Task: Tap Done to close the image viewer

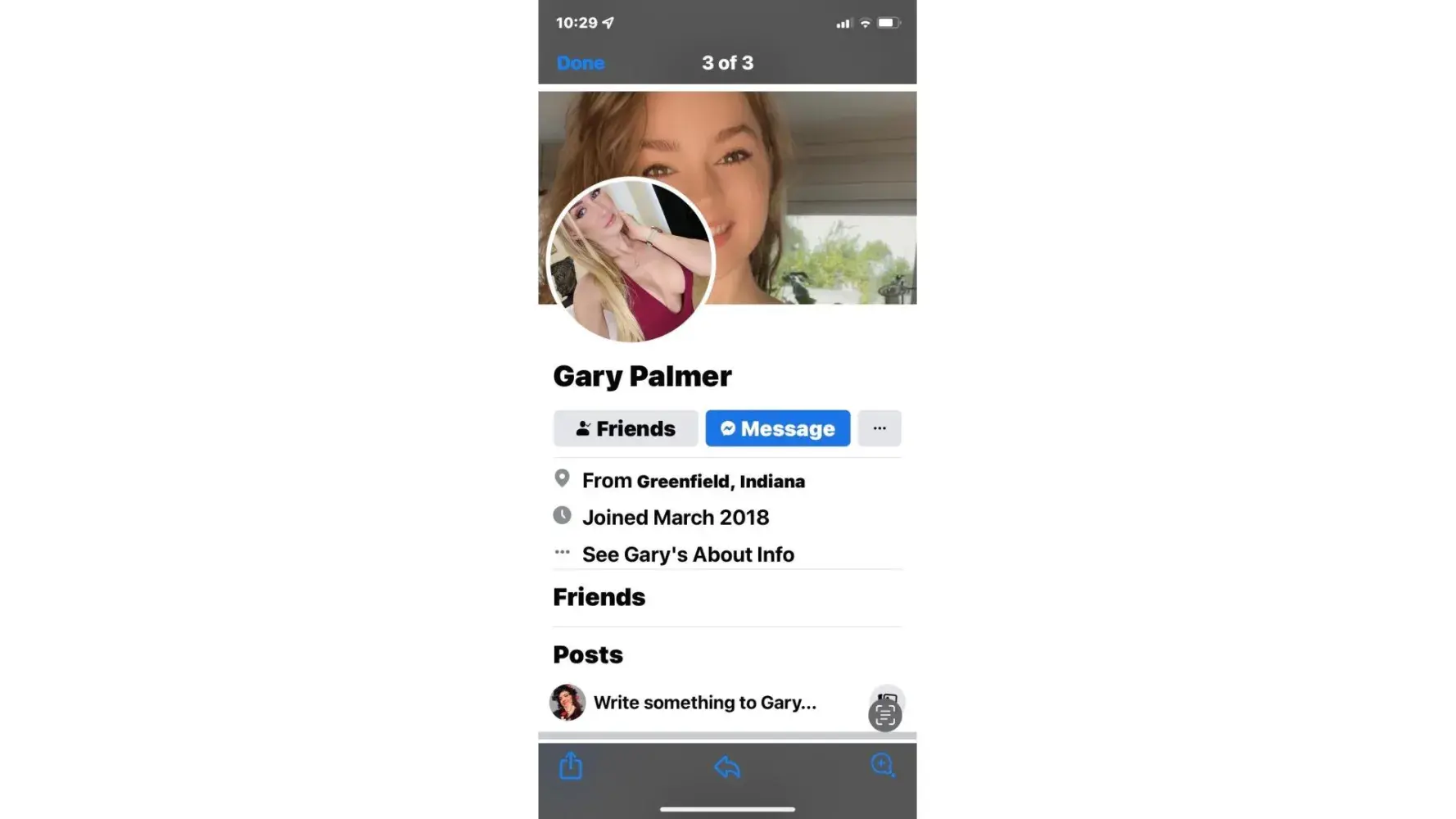Action: coord(580,63)
